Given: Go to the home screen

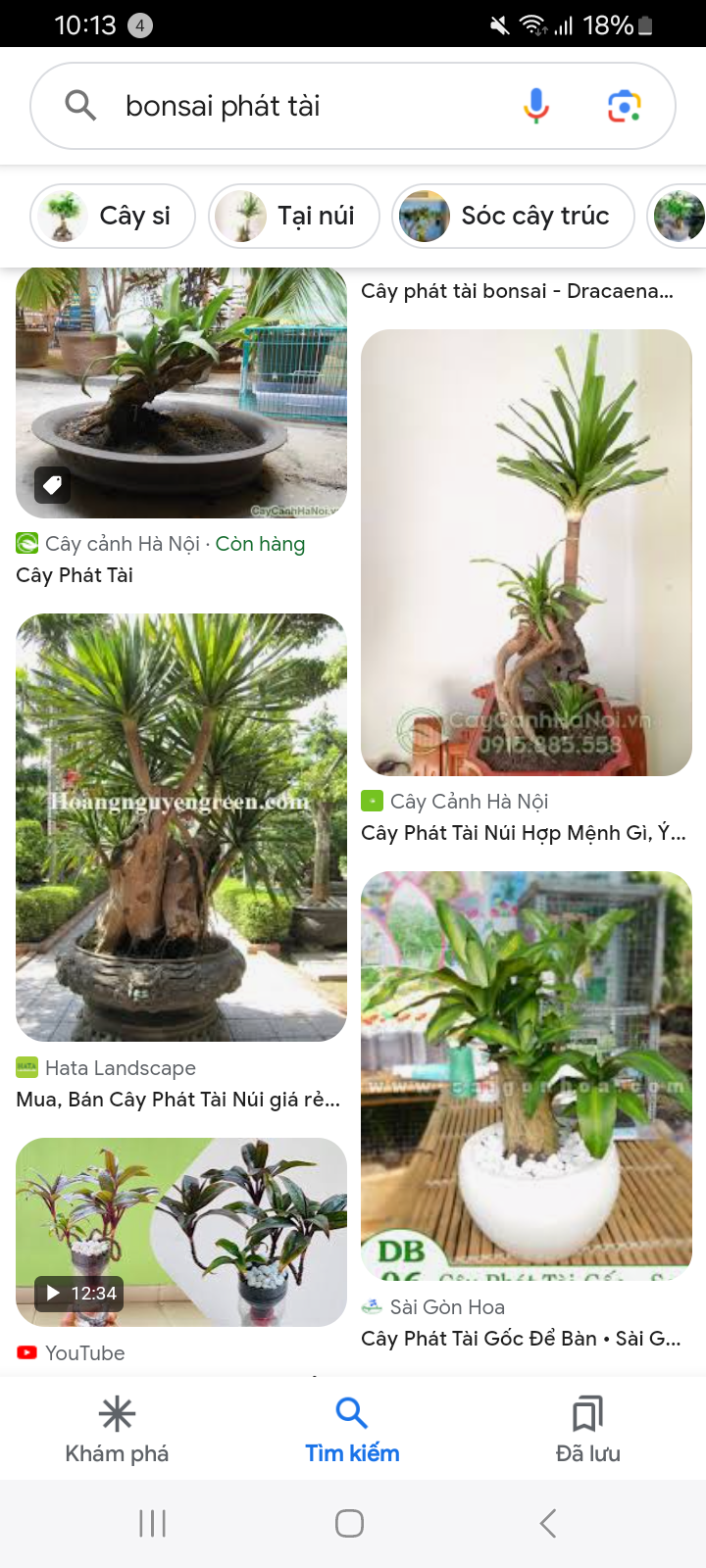Looking at the screenshot, I should tap(350, 1523).
